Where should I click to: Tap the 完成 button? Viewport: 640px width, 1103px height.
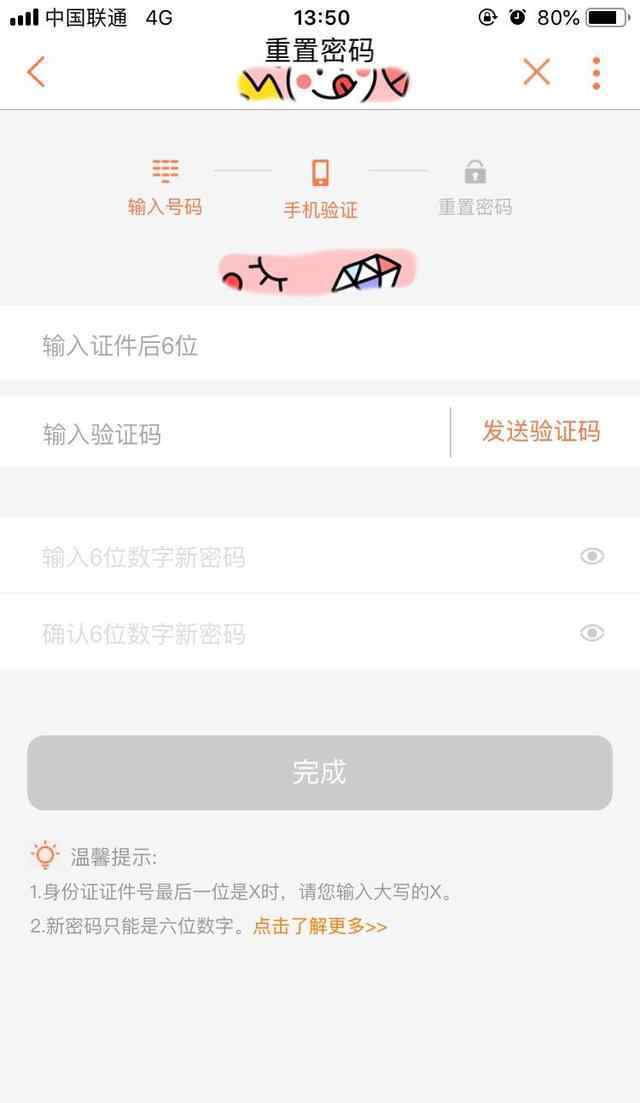tap(320, 772)
